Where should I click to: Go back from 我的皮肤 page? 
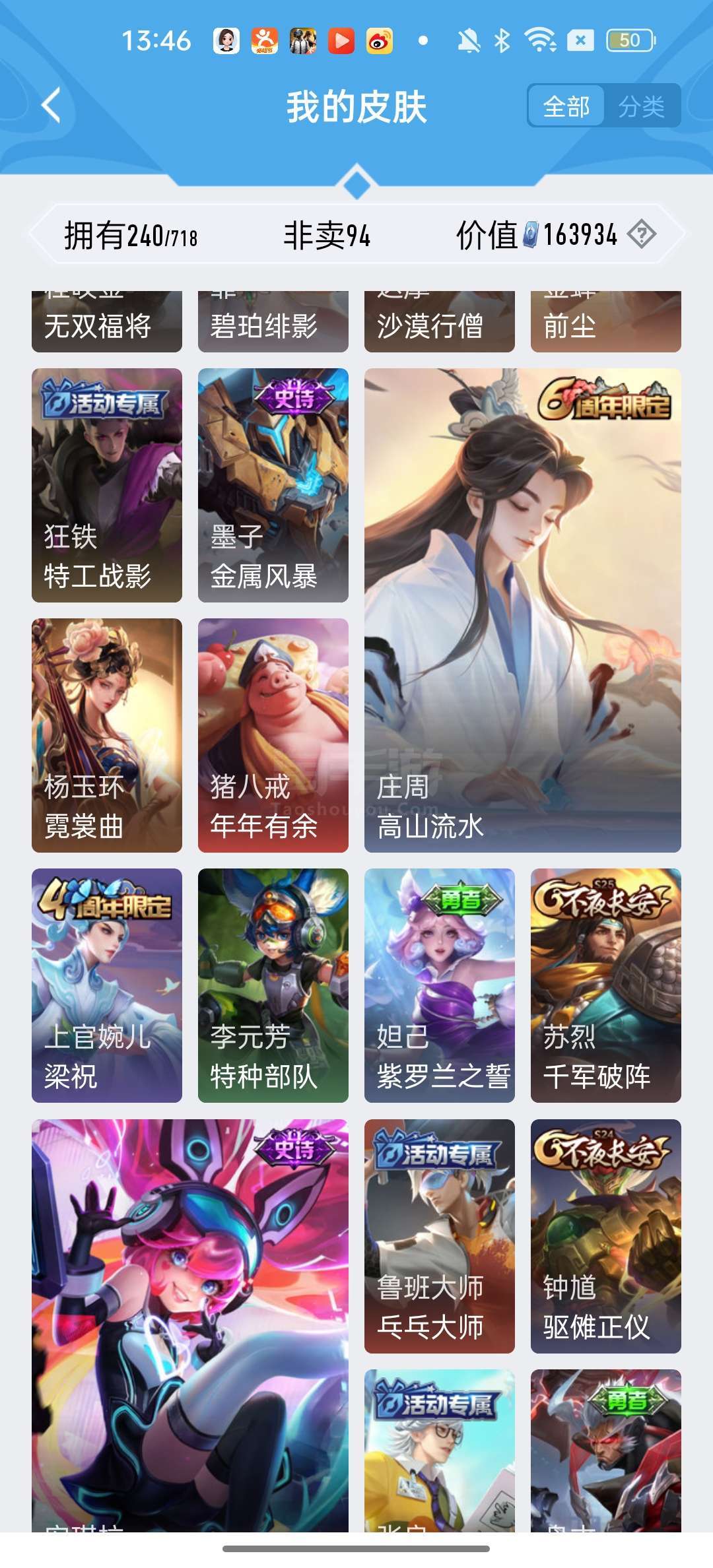coord(51,106)
